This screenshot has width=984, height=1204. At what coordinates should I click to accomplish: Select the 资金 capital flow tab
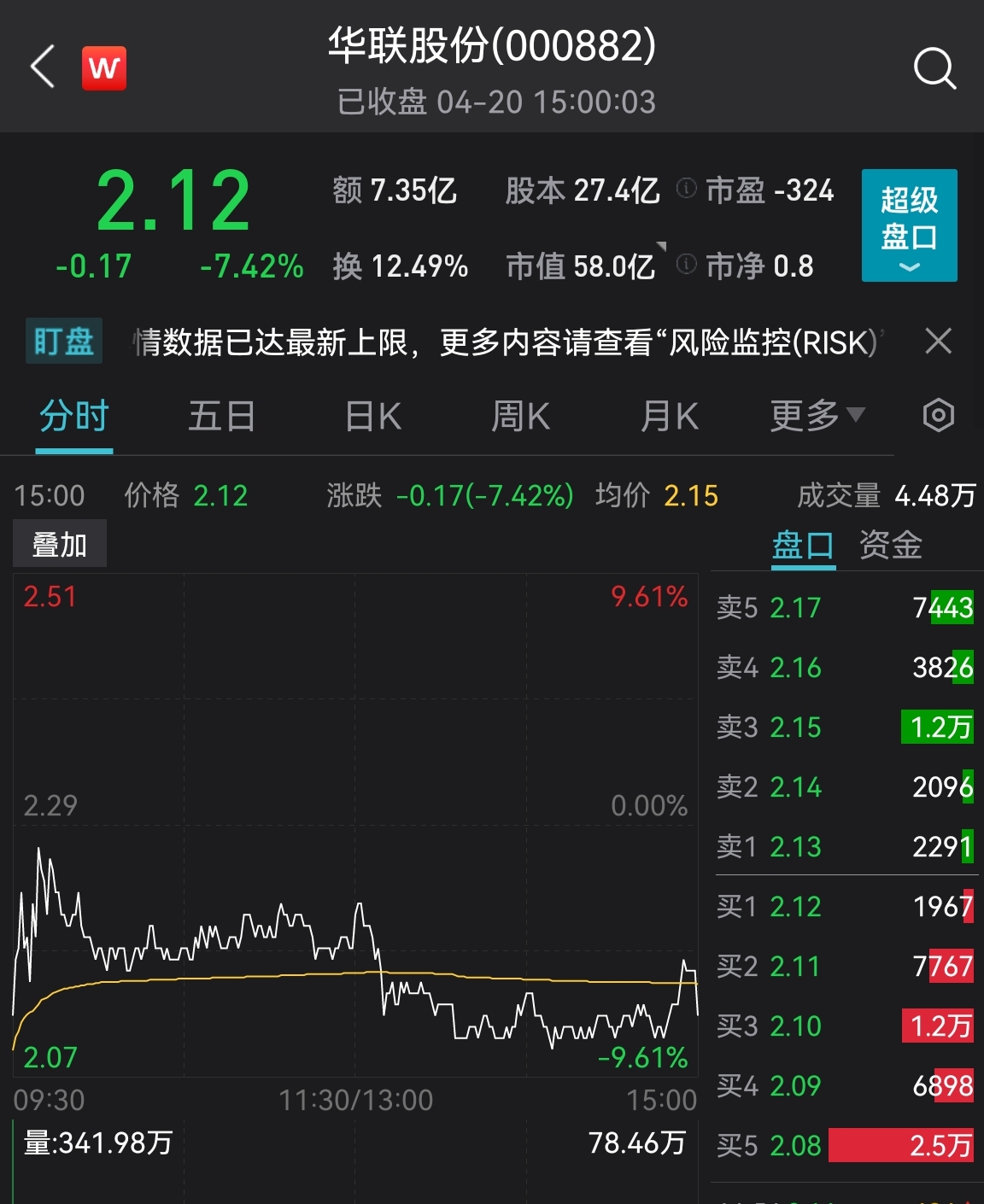tap(890, 545)
